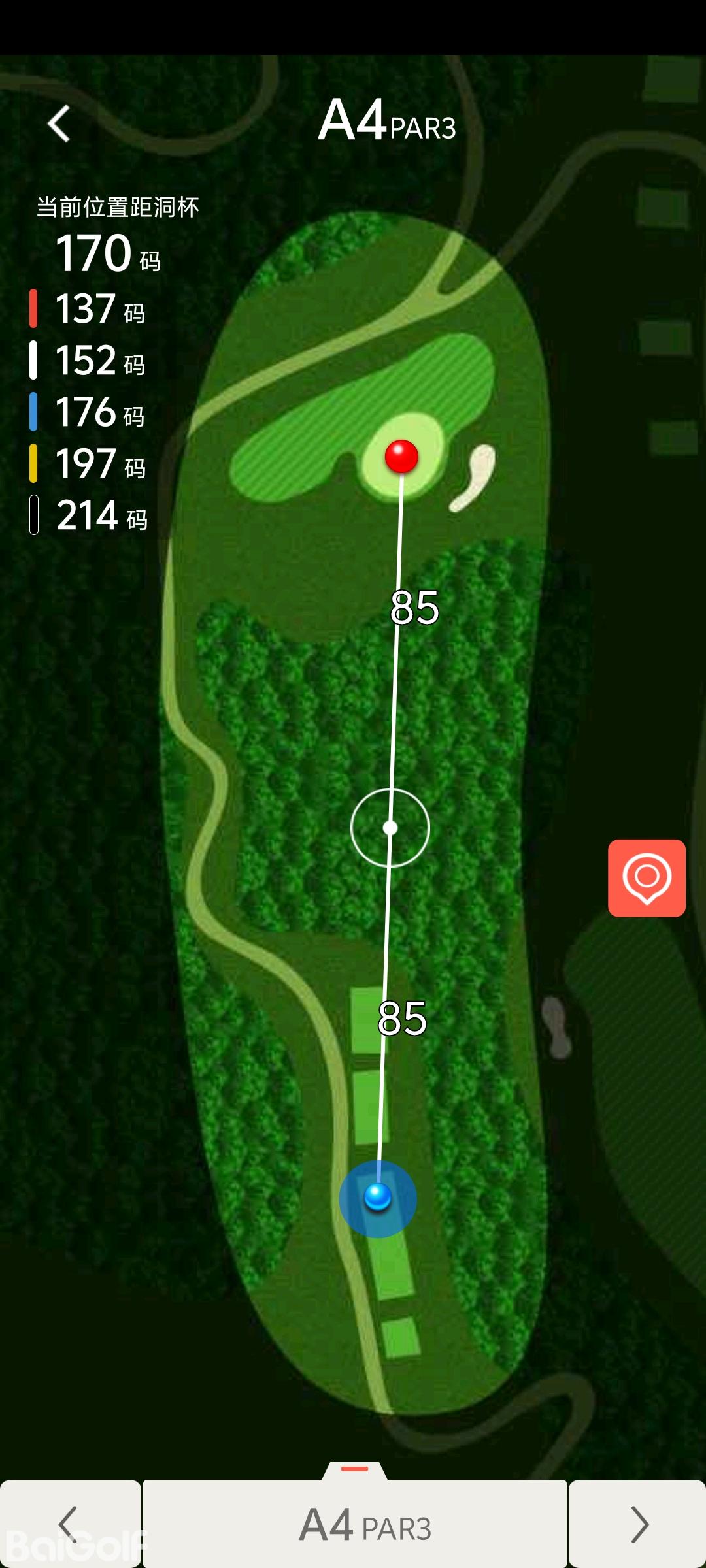Image resolution: width=706 pixels, height=1568 pixels.
Task: Open the A4 PAR3 hole selector
Action: (355, 1524)
